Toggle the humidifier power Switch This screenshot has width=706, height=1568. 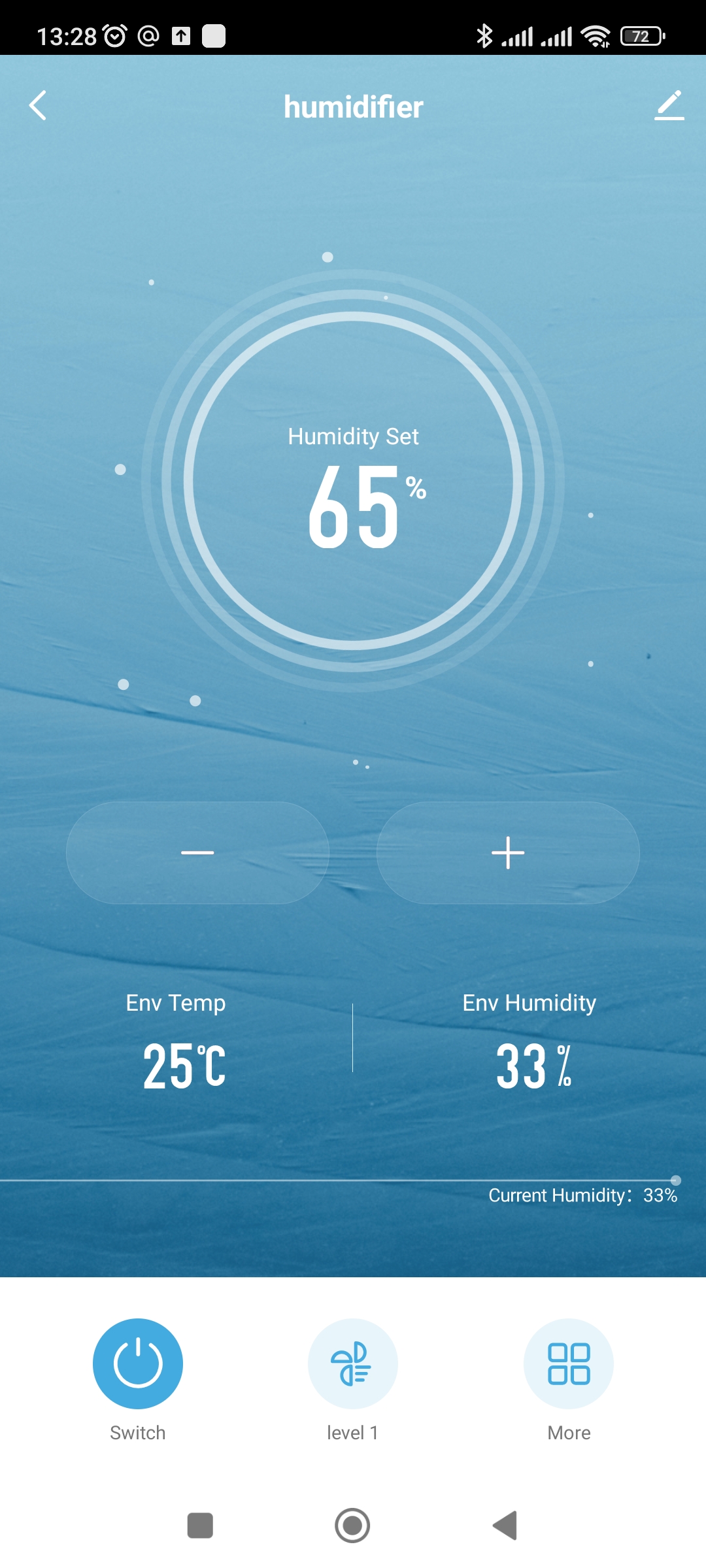[x=137, y=1364]
